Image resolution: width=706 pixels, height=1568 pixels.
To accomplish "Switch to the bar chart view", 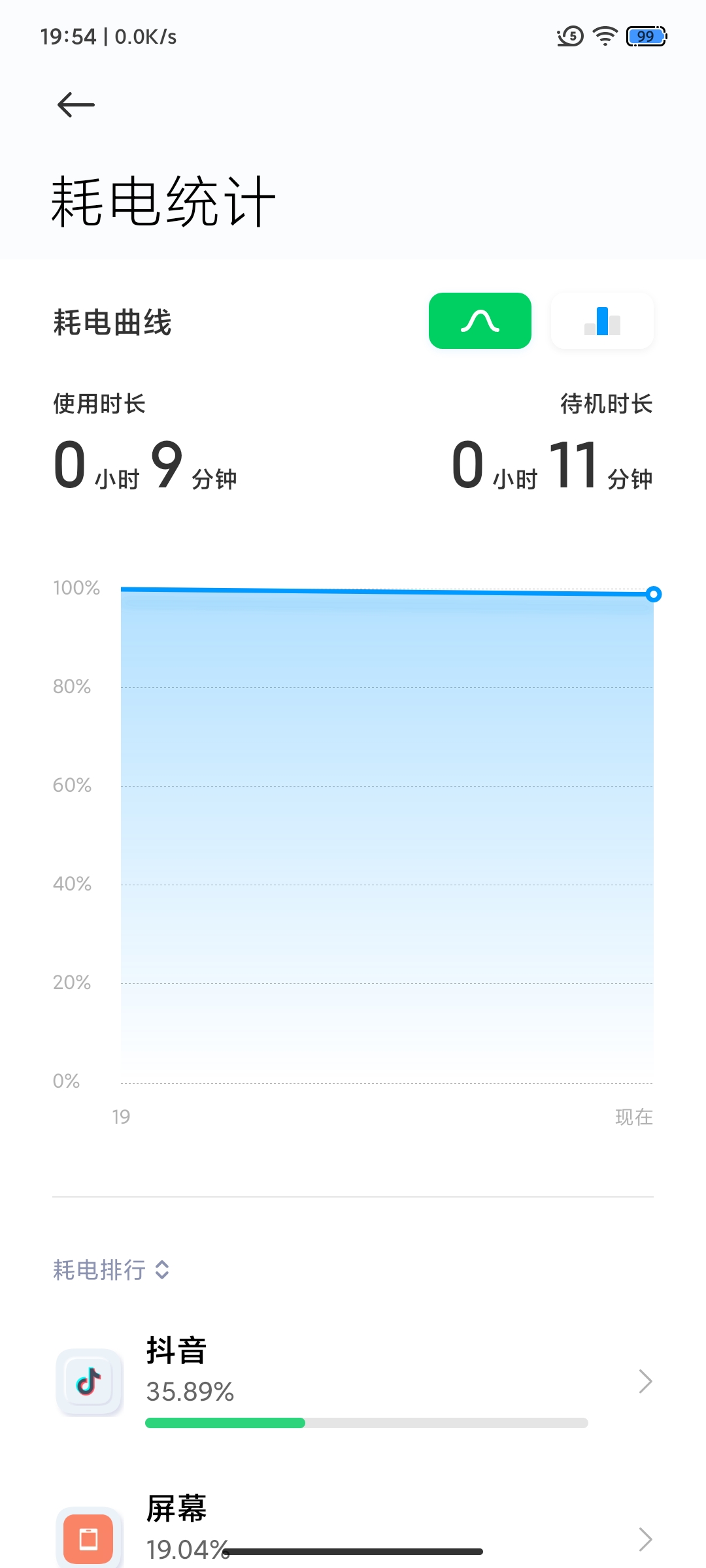I will [x=602, y=321].
